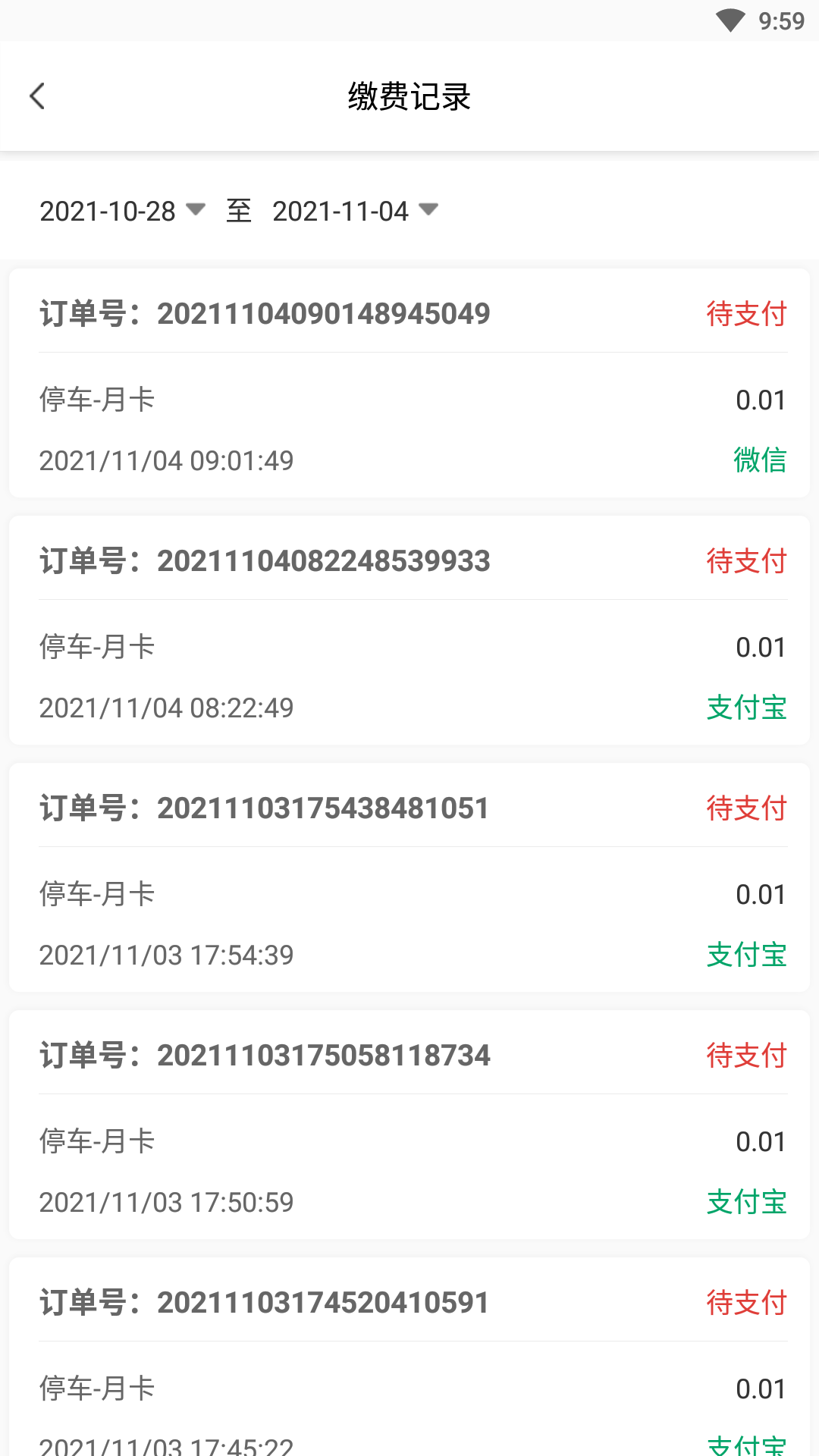This screenshot has height=1456, width=819.
Task: Tap 支付宝 label on order 20211104082248539933
Action: [746, 708]
